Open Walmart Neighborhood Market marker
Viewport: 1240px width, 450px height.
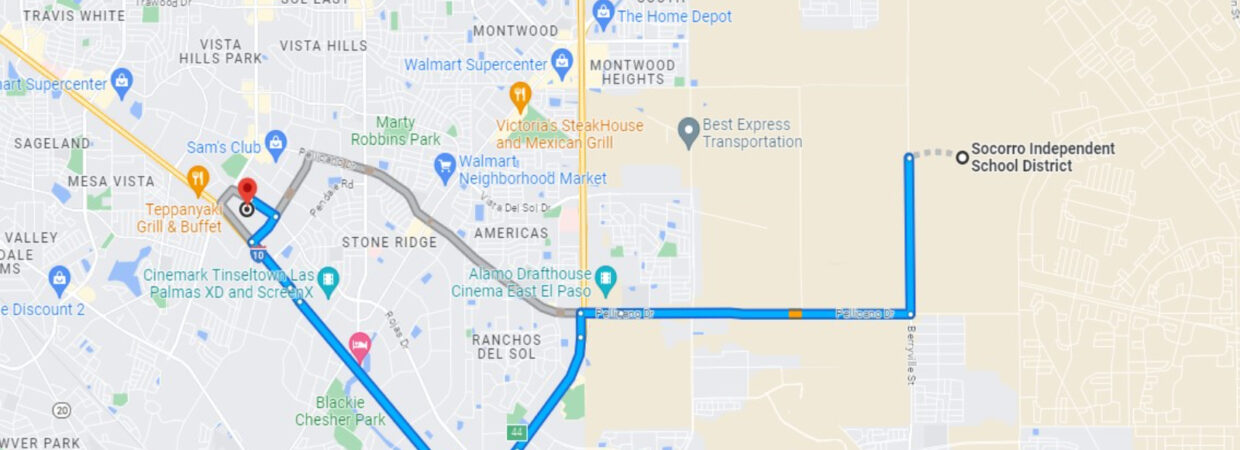pyautogui.click(x=445, y=164)
